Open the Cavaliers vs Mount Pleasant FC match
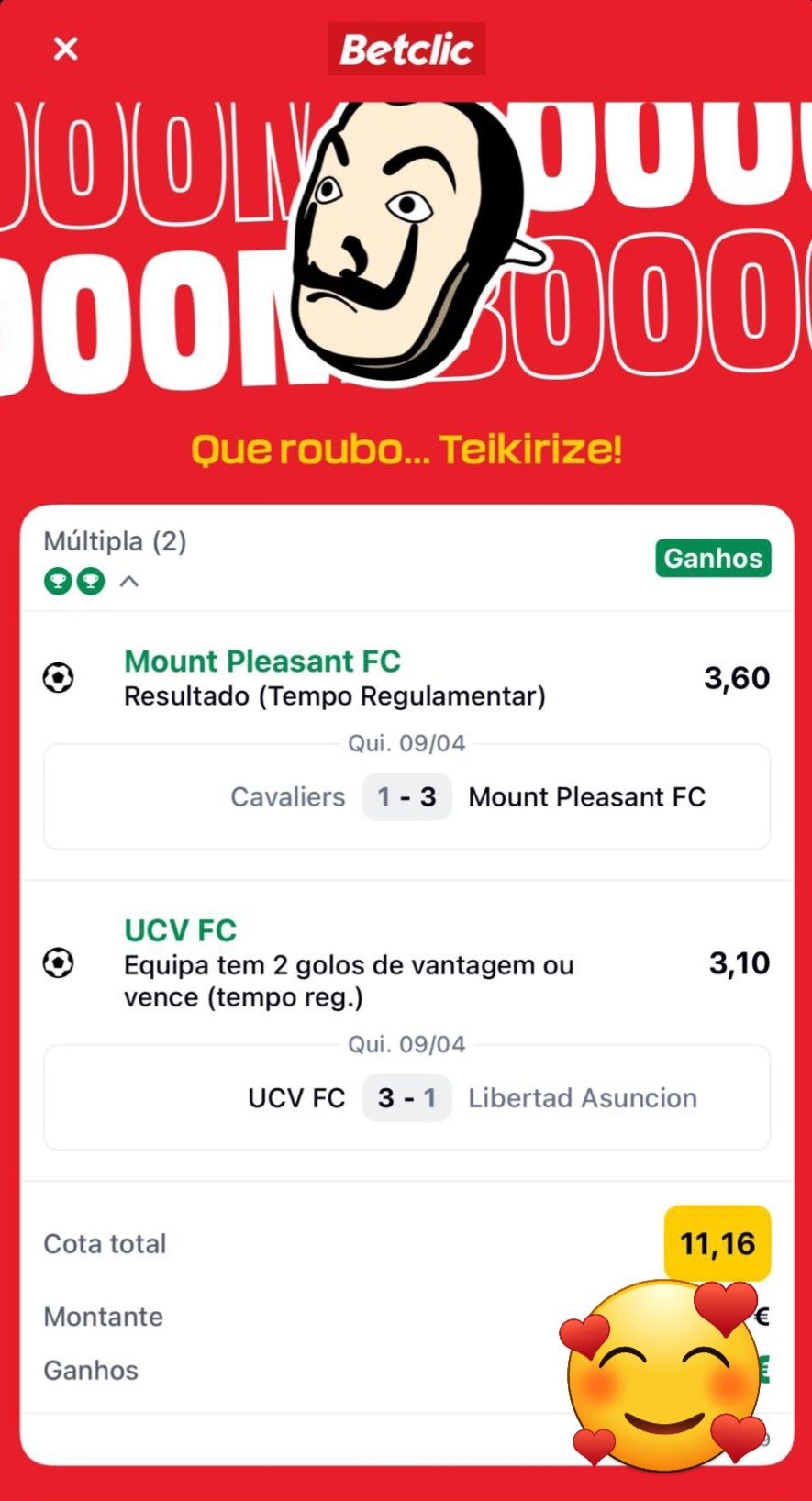 [406, 796]
